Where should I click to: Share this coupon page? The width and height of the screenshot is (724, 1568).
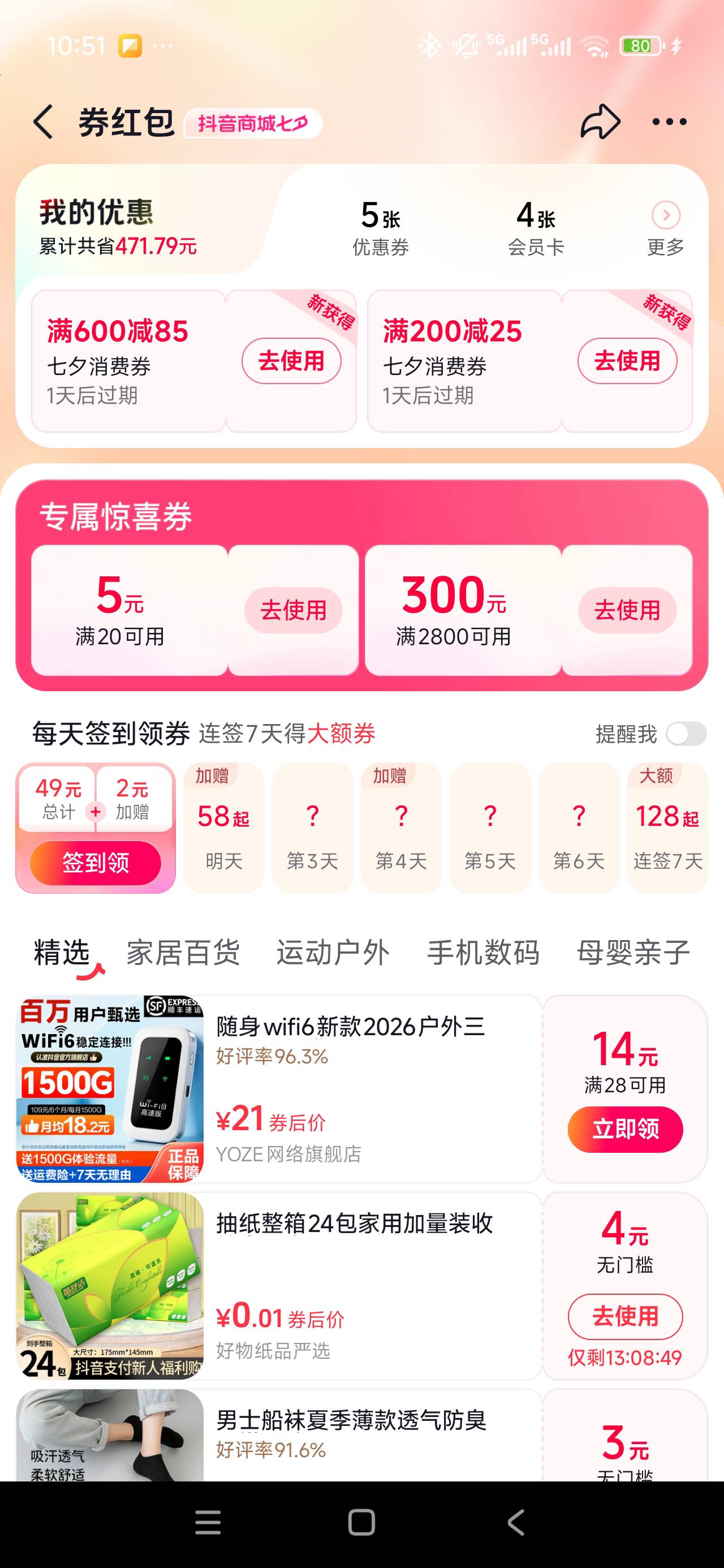(x=600, y=122)
